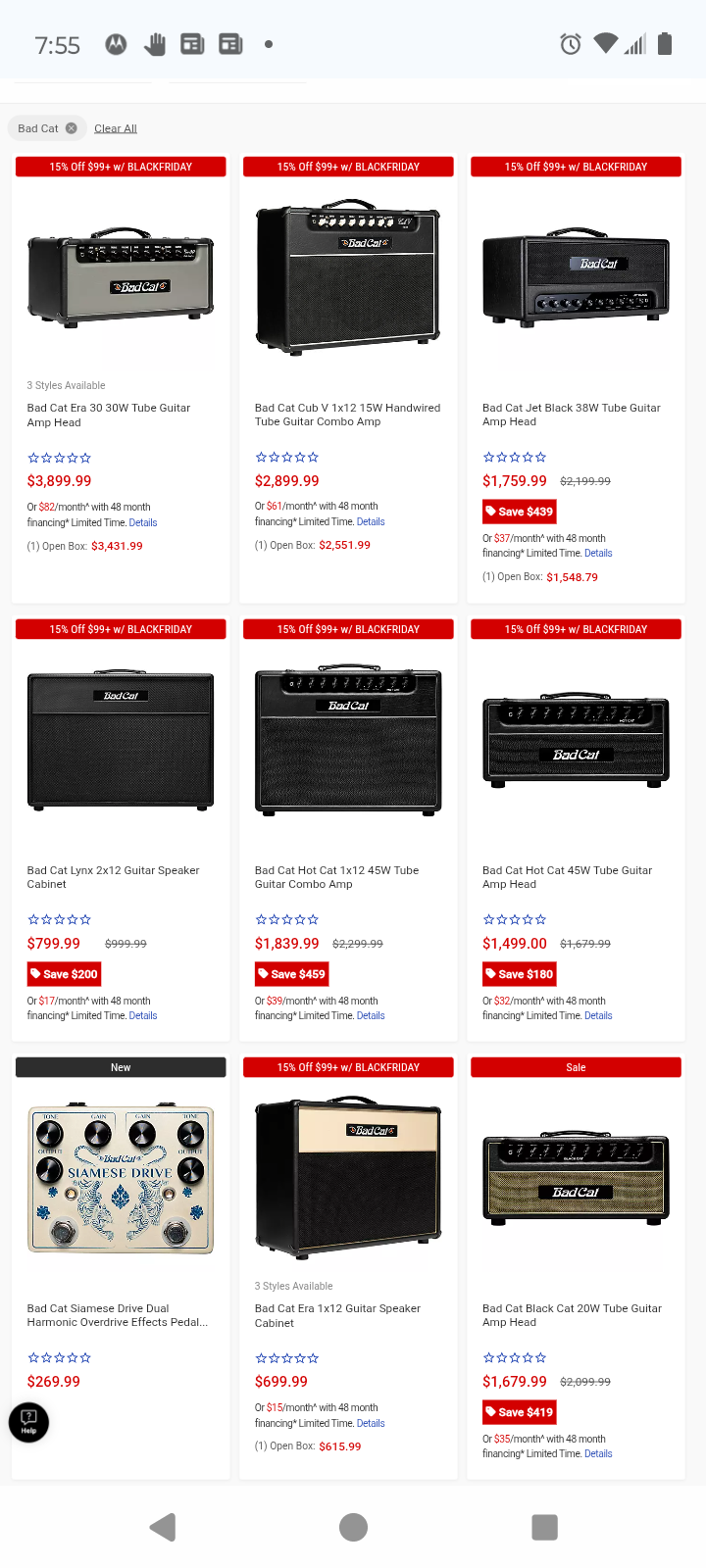Go back with the system back button
The height and width of the screenshot is (1568, 706).
pyautogui.click(x=163, y=1527)
